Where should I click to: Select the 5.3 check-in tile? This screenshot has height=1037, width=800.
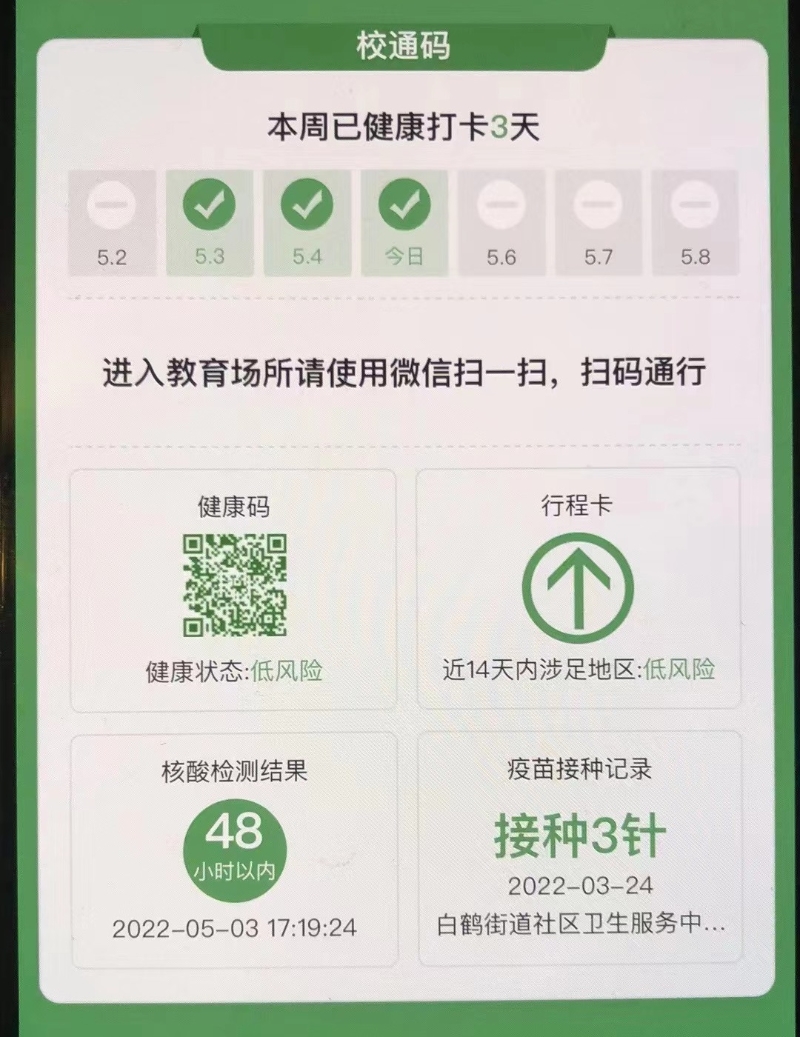point(209,222)
